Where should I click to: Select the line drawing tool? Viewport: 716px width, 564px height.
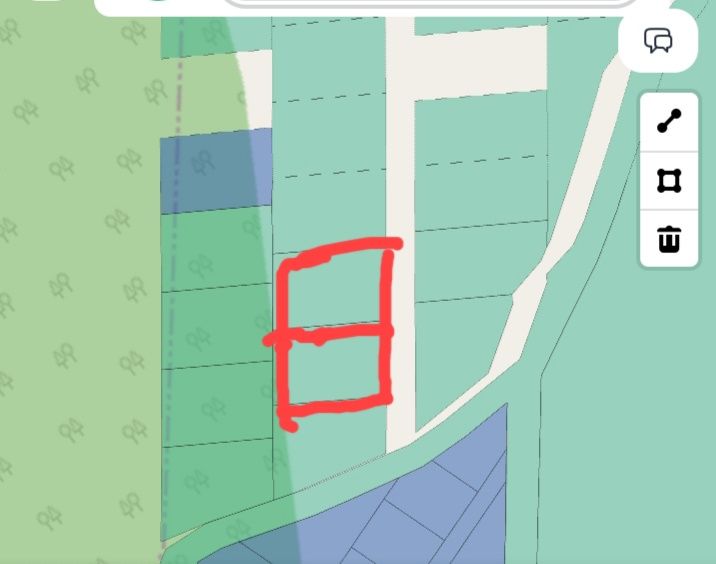tap(669, 122)
